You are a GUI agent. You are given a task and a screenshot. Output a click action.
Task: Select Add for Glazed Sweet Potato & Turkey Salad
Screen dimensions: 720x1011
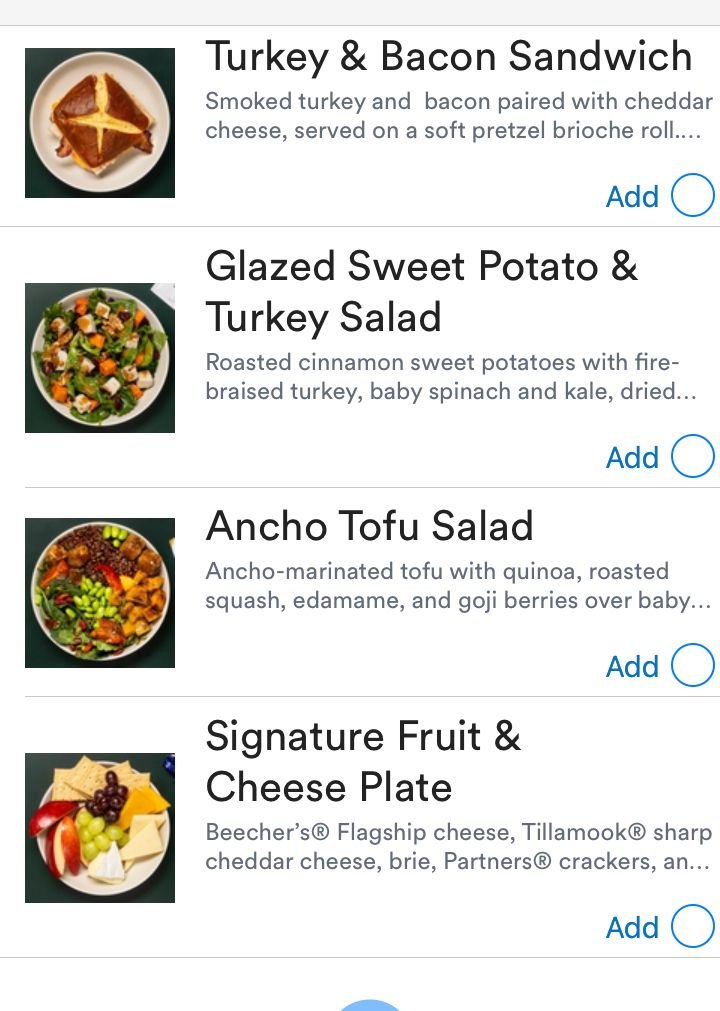point(692,457)
